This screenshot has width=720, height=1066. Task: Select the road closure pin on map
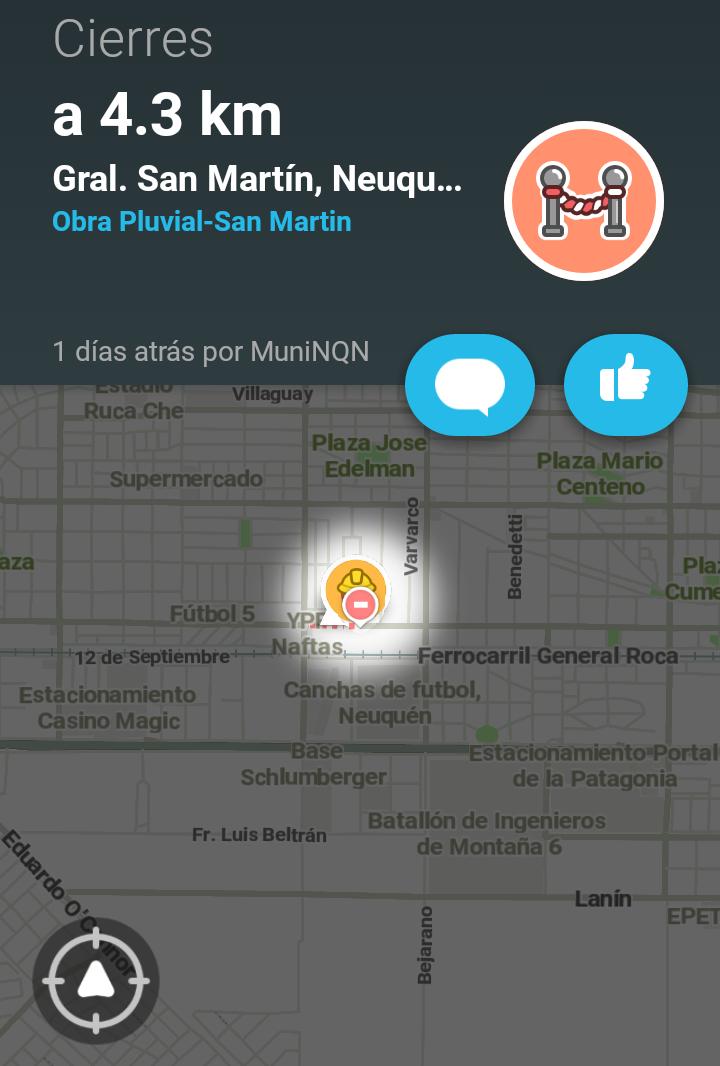pos(355,593)
